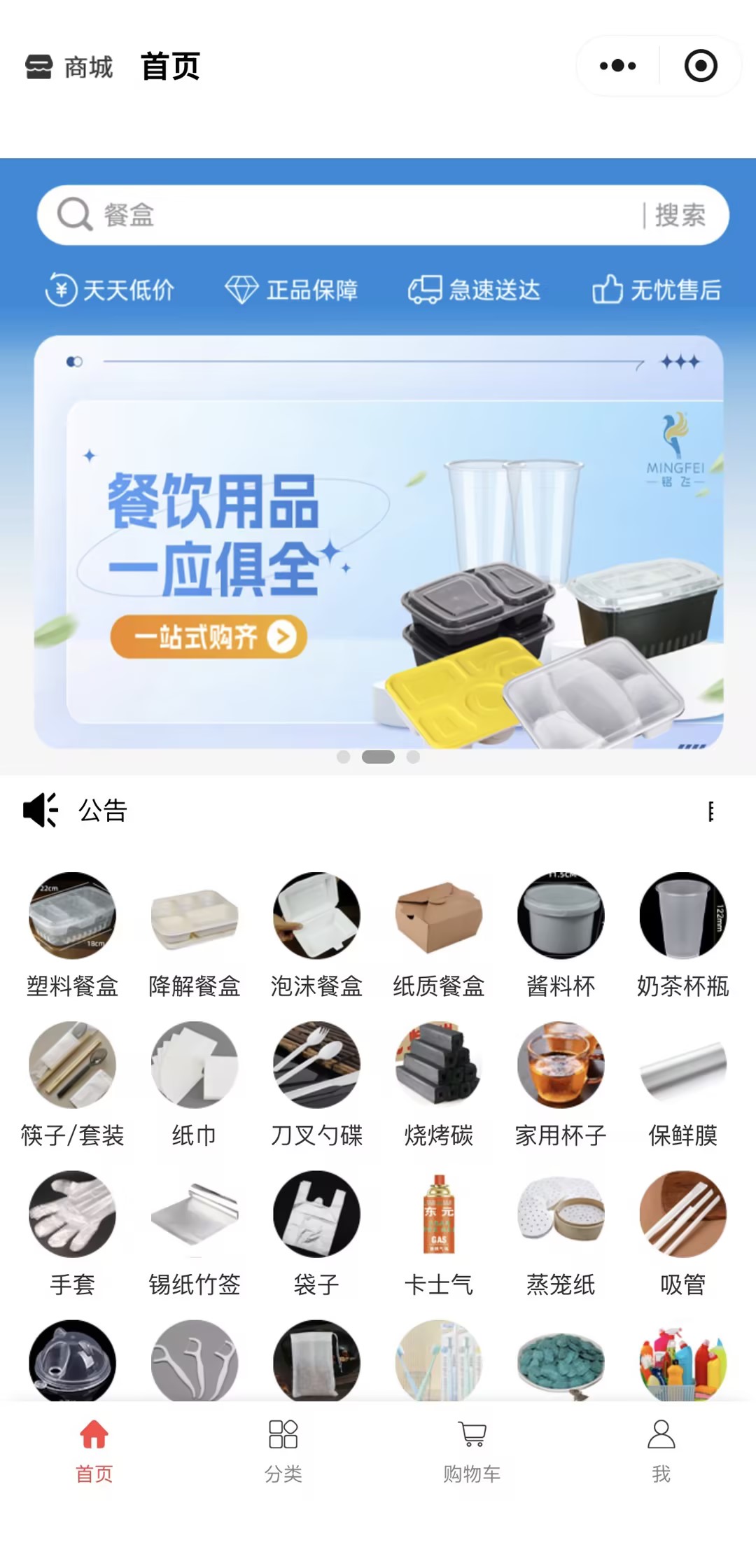Go to the 我 tab
Viewport: 756px width, 1568px height.
661,1450
